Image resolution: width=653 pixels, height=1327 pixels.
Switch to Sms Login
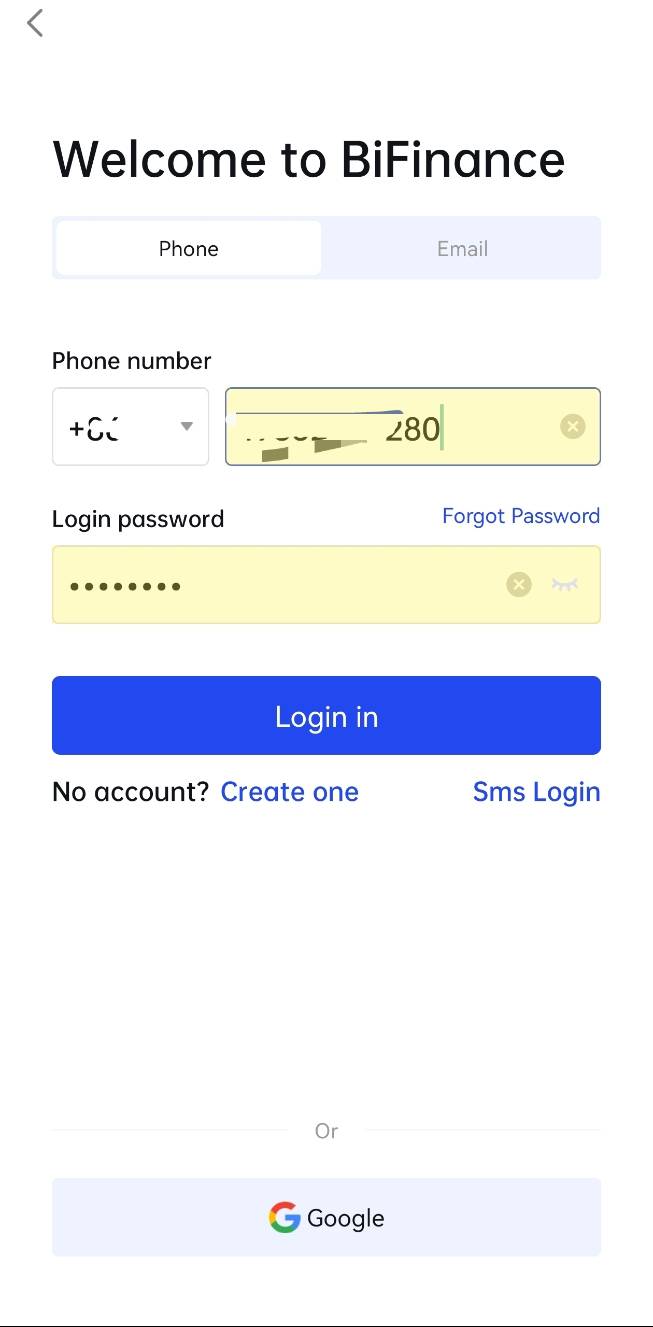[x=537, y=792]
